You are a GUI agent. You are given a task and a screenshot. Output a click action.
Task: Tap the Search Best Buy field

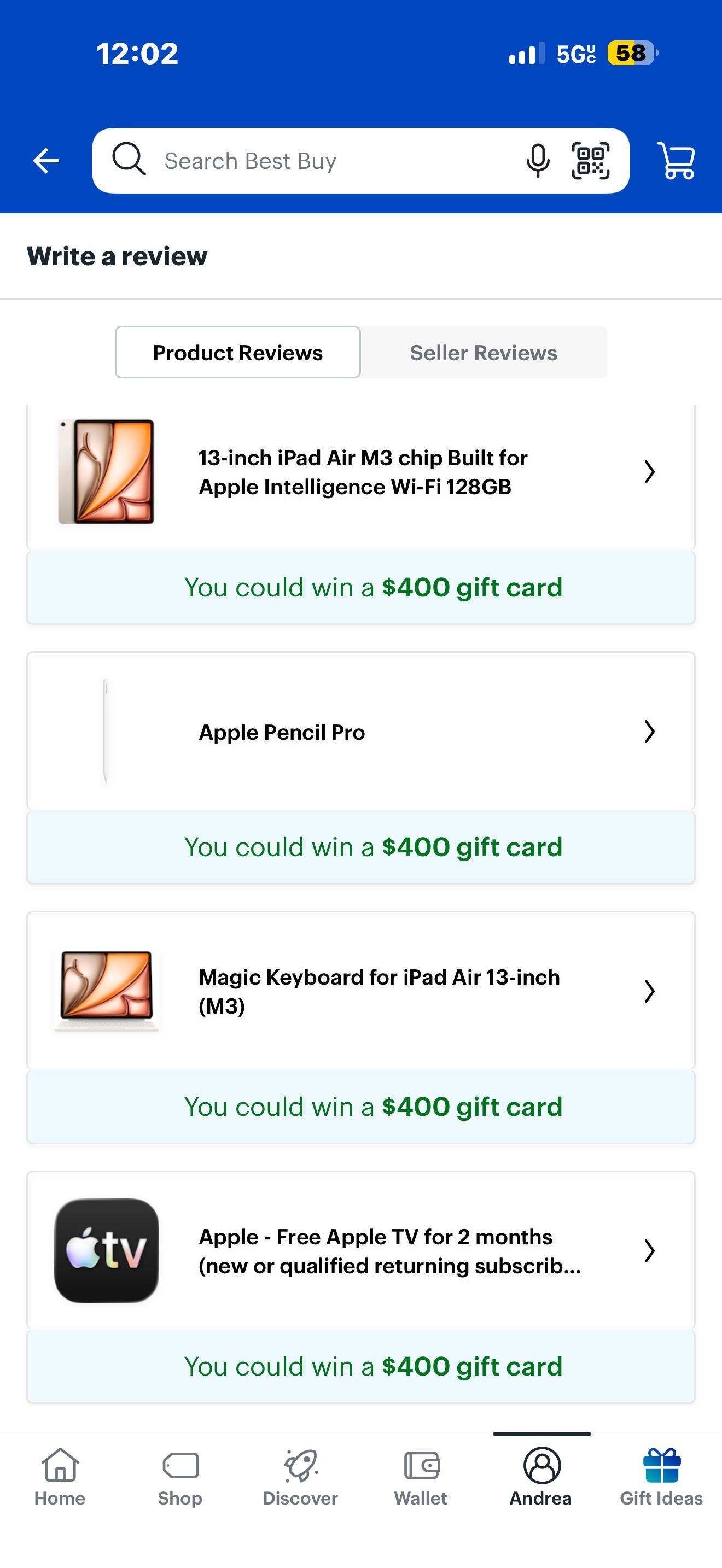(x=317, y=161)
